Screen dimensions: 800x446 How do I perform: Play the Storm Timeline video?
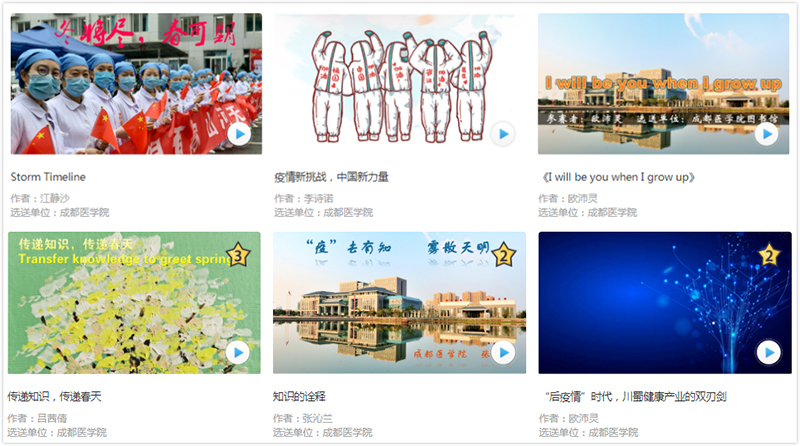pyautogui.click(x=238, y=134)
